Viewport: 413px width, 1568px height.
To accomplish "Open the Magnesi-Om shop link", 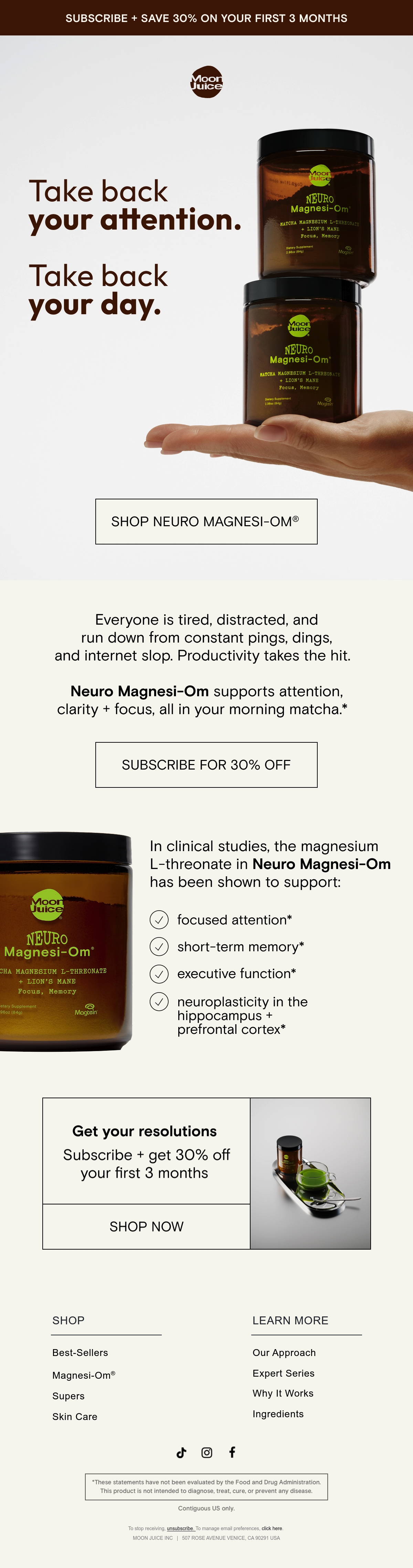I will [x=83, y=1375].
